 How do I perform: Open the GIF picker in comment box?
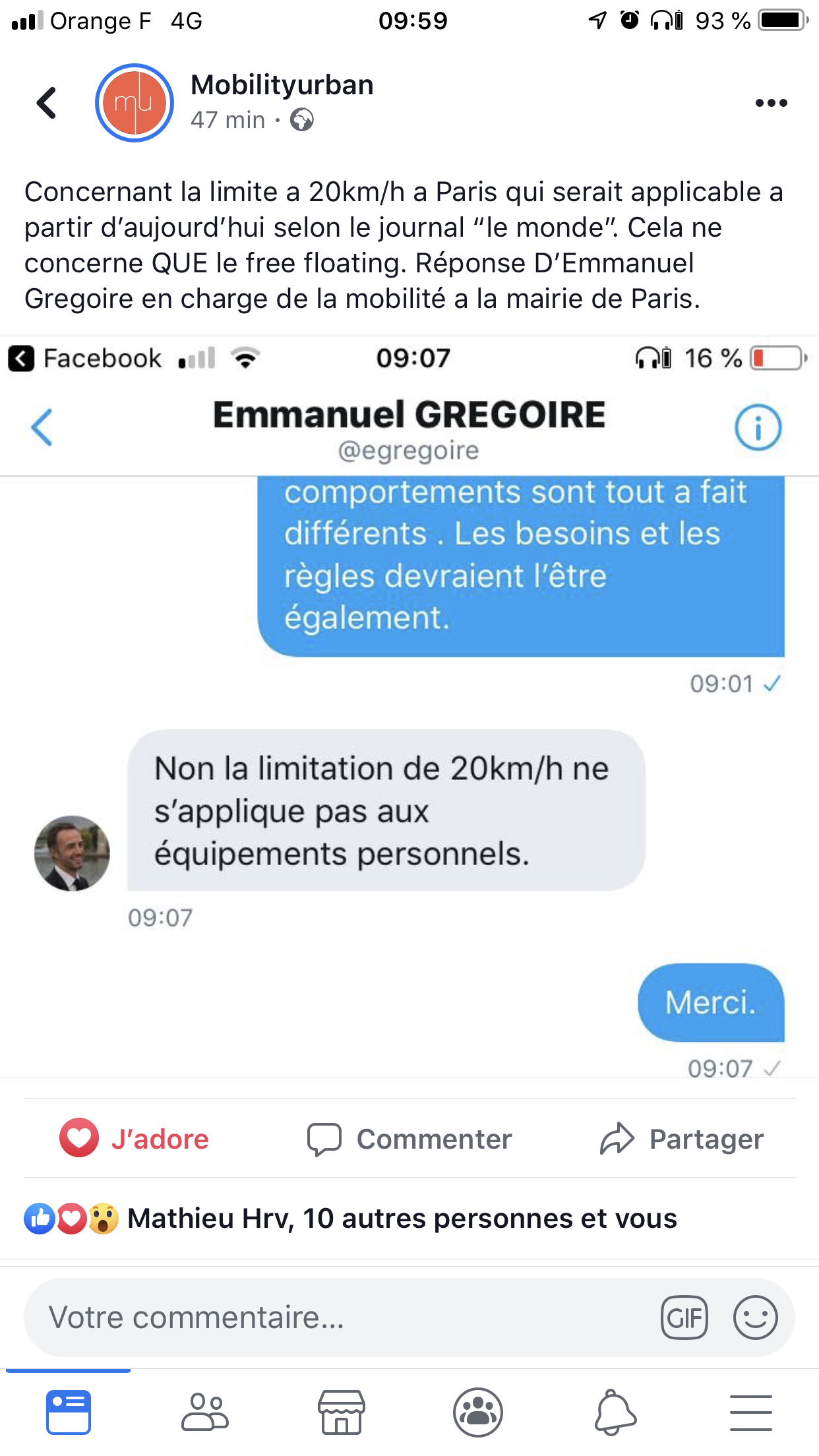click(x=684, y=1318)
